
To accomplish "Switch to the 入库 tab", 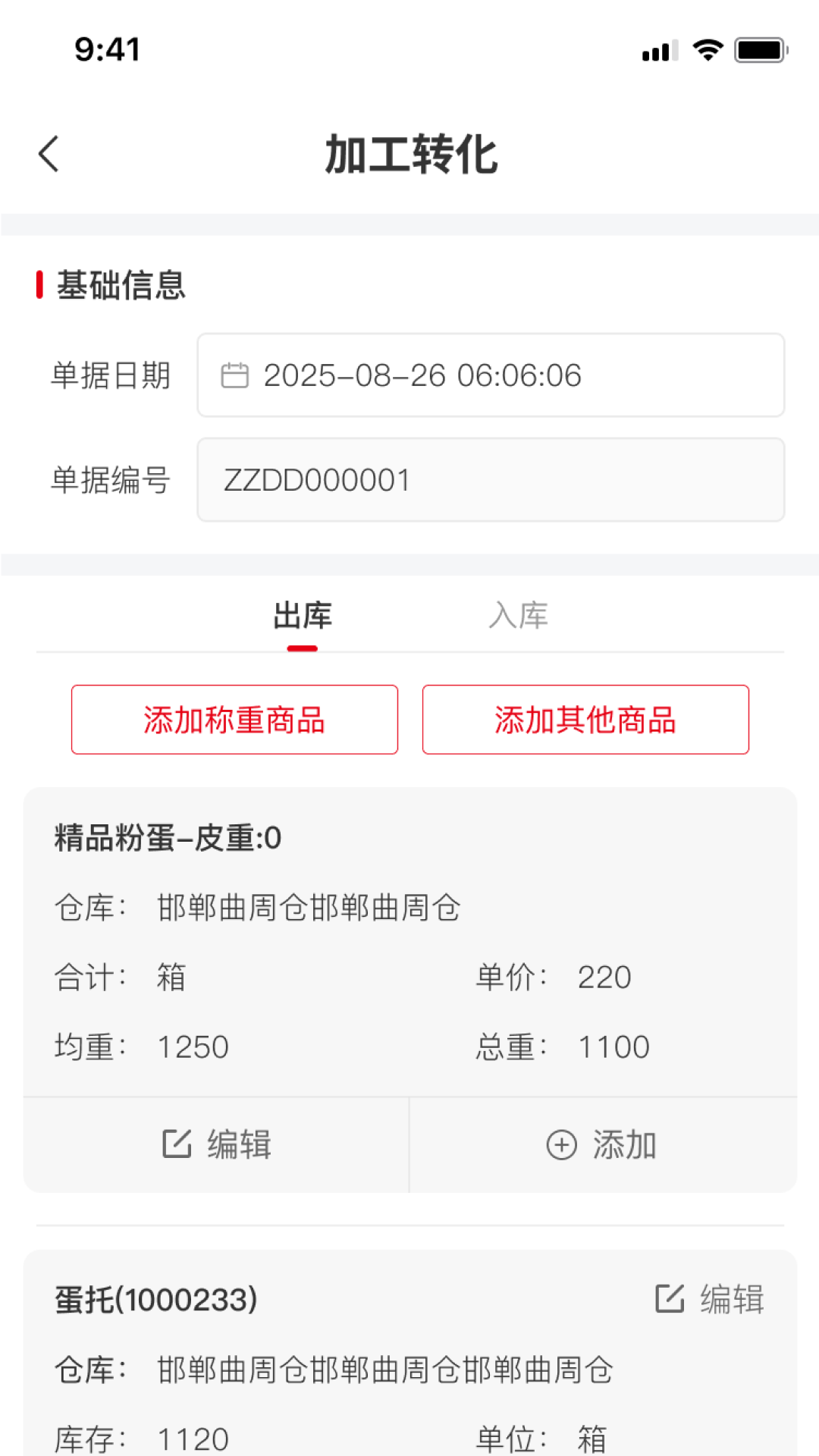I will click(x=519, y=616).
